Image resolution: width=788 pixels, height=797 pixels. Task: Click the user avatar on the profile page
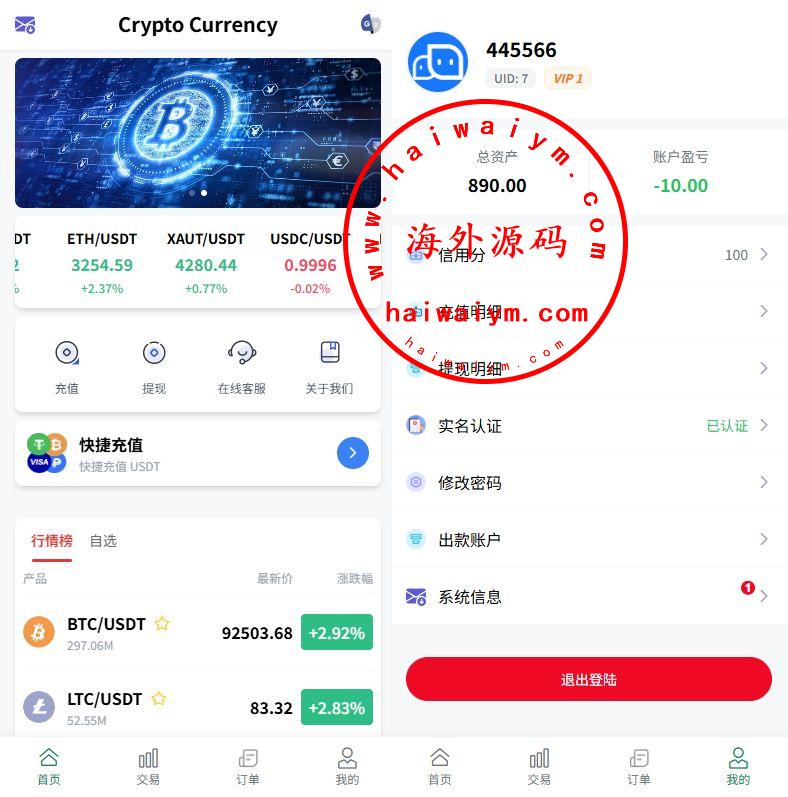click(x=437, y=62)
